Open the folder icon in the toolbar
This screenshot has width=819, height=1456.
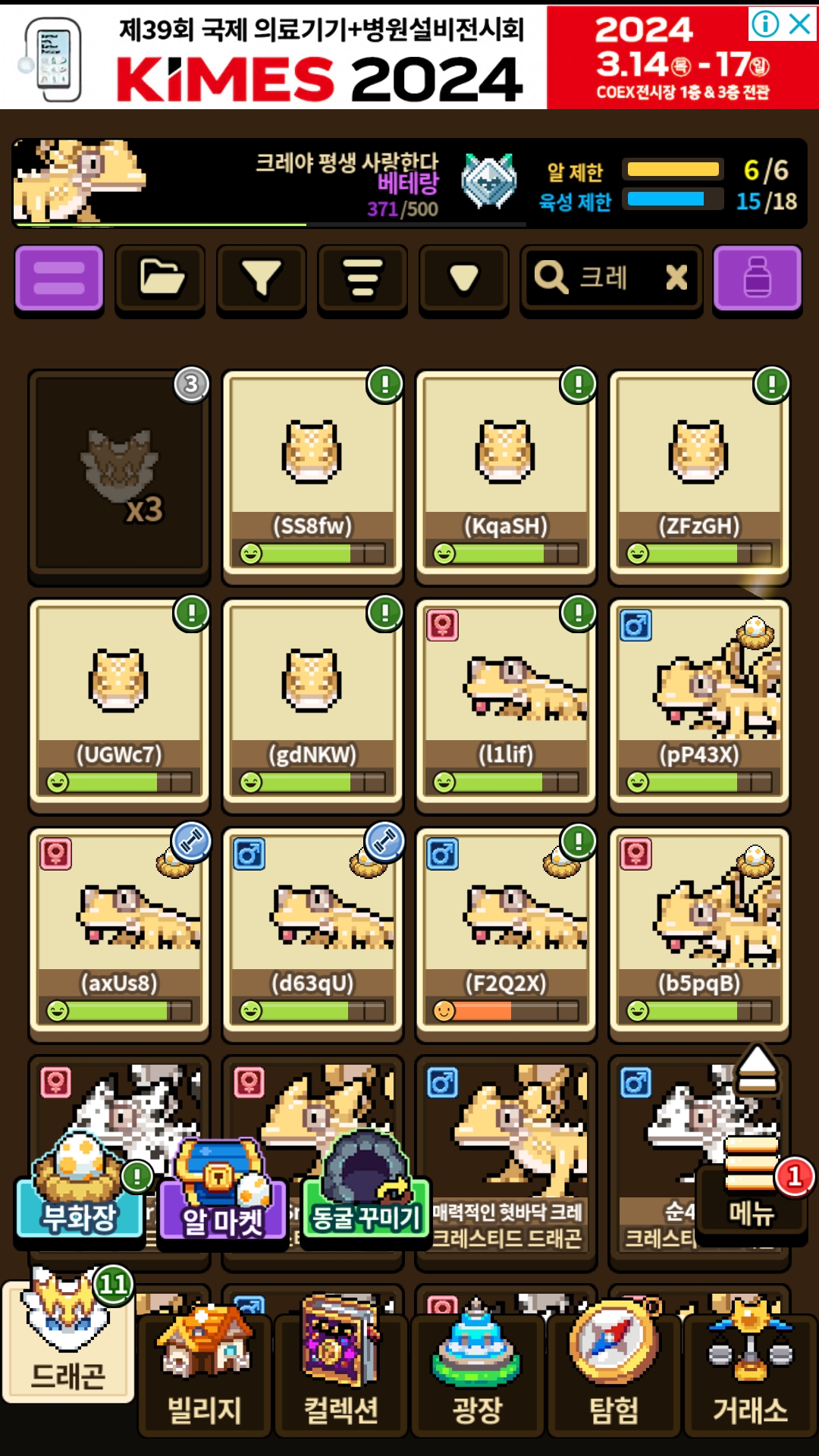point(160,278)
